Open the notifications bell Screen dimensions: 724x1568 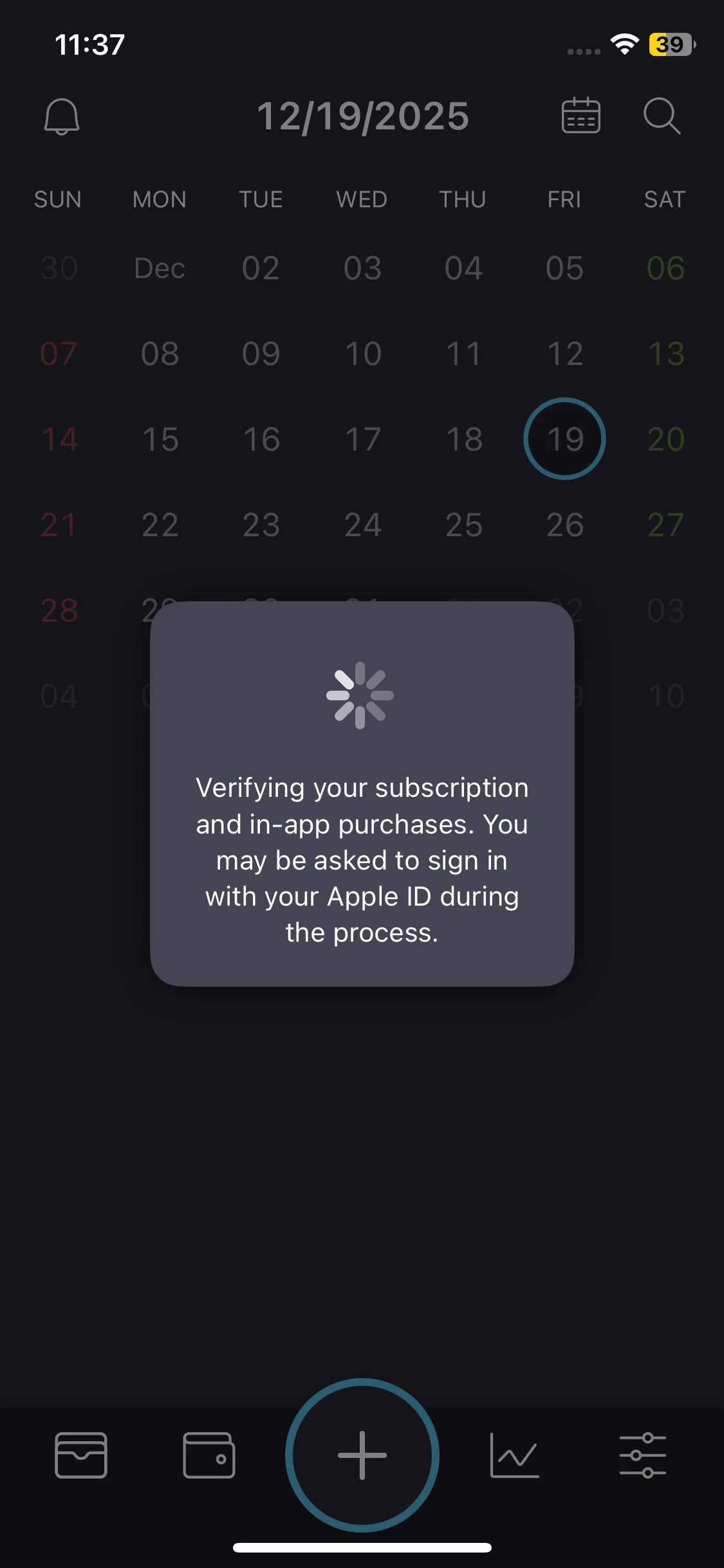(62, 117)
